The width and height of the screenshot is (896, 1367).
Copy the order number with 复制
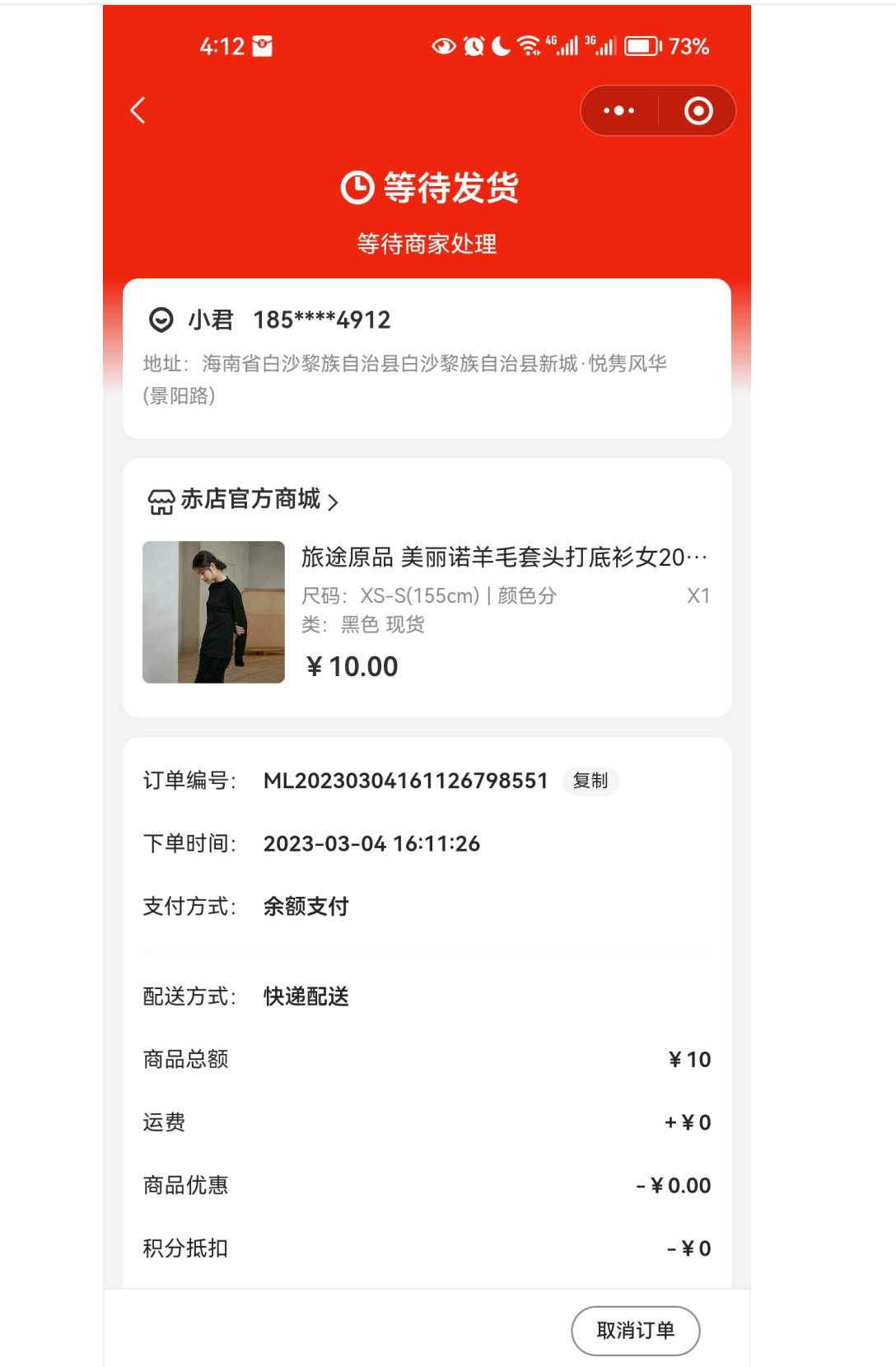pos(590,781)
